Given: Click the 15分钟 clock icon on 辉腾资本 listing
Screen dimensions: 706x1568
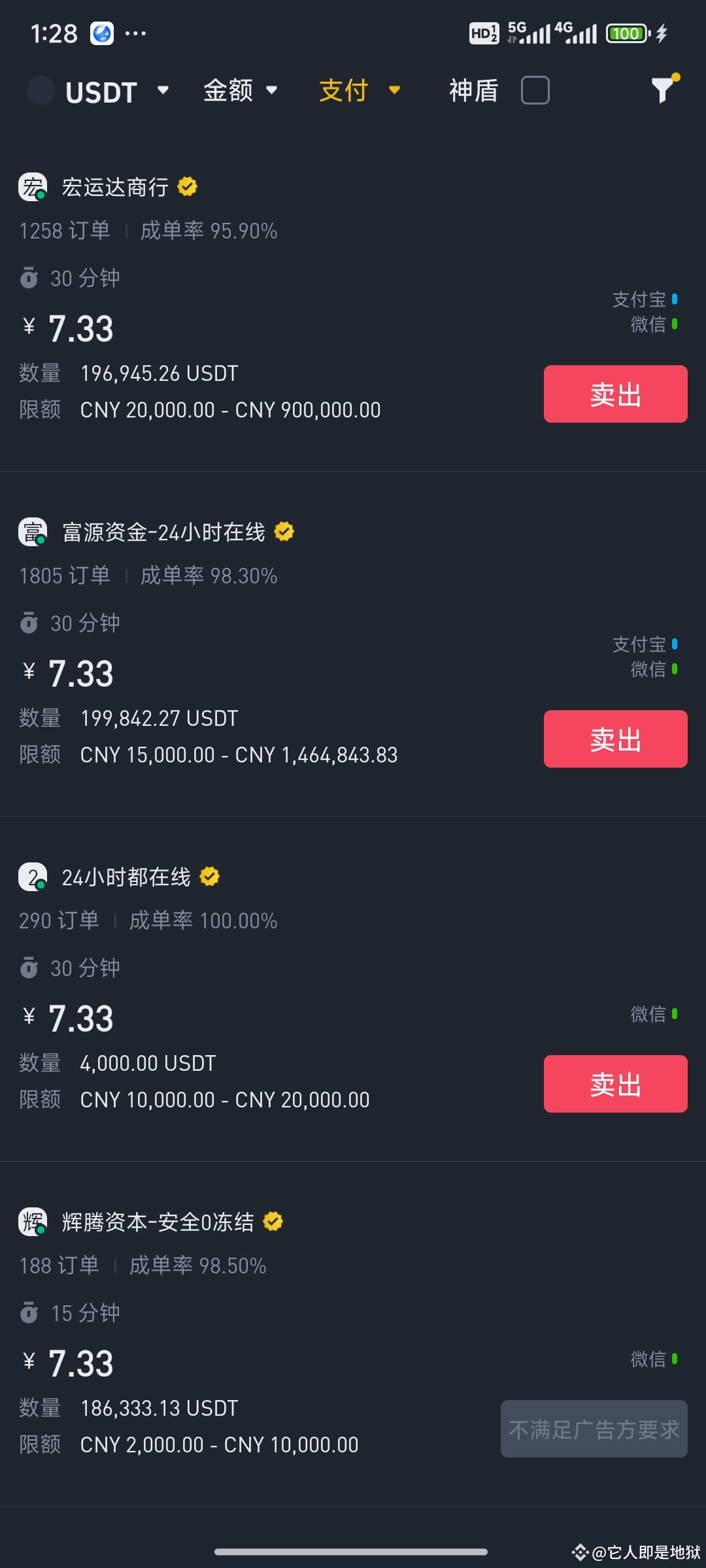Looking at the screenshot, I should pyautogui.click(x=27, y=1313).
